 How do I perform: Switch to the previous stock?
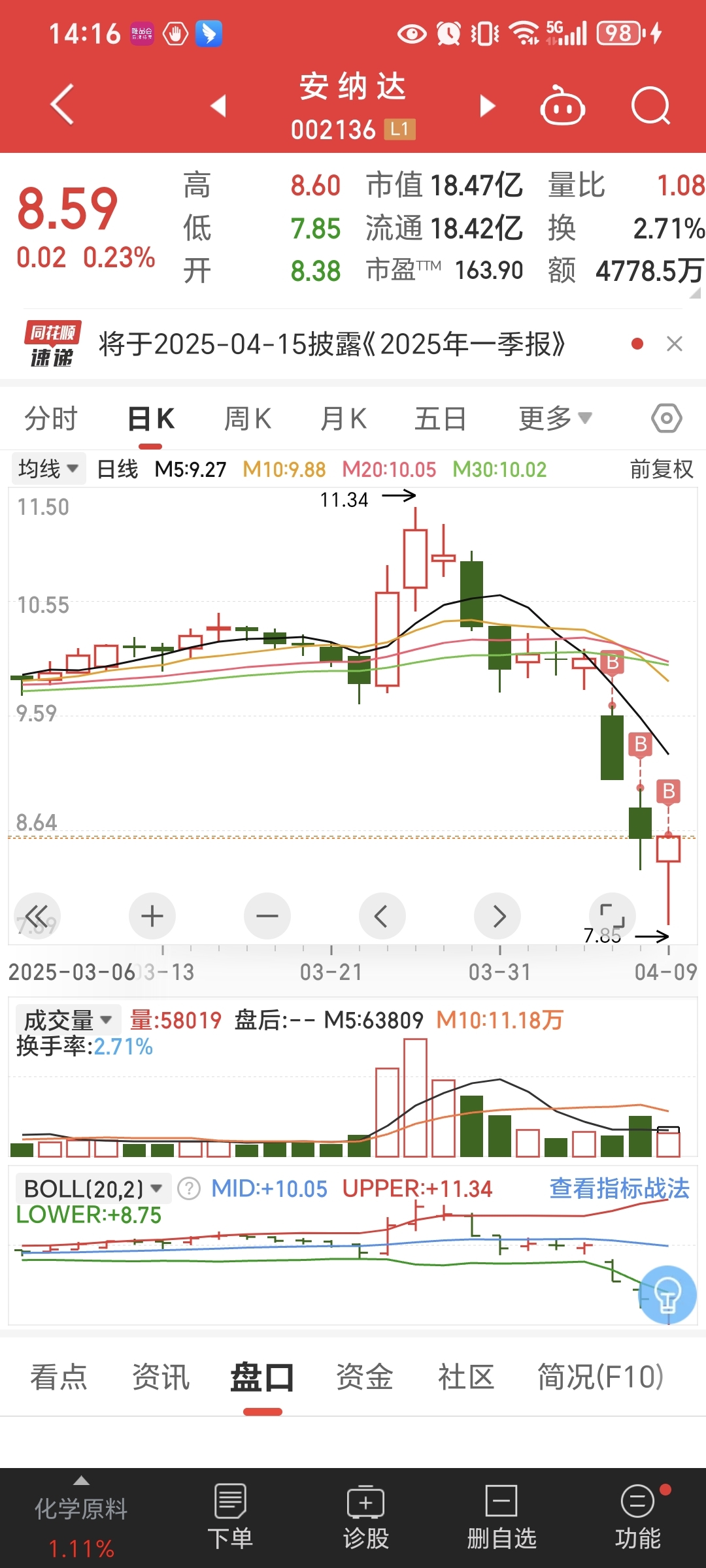218,106
